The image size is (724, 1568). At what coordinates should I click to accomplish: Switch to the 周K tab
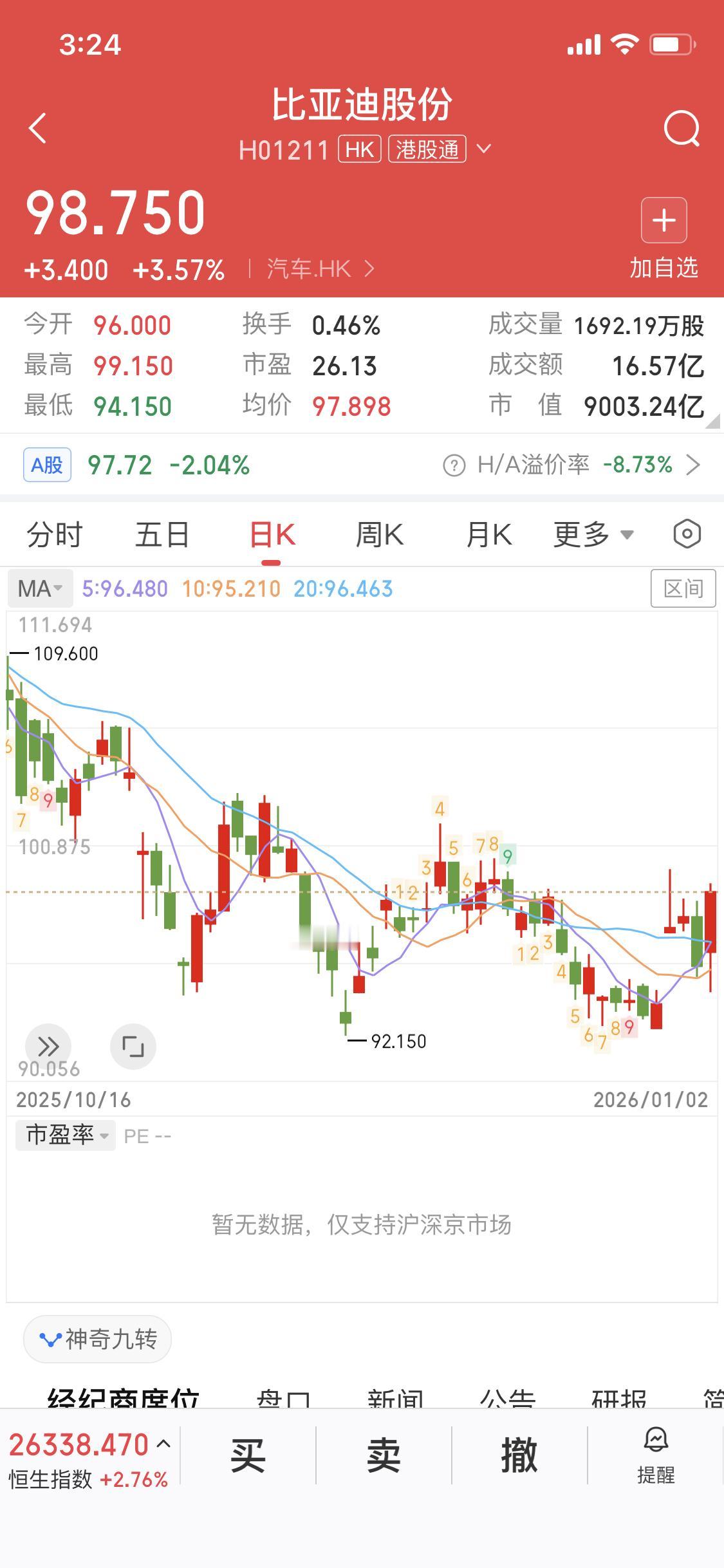(x=380, y=534)
